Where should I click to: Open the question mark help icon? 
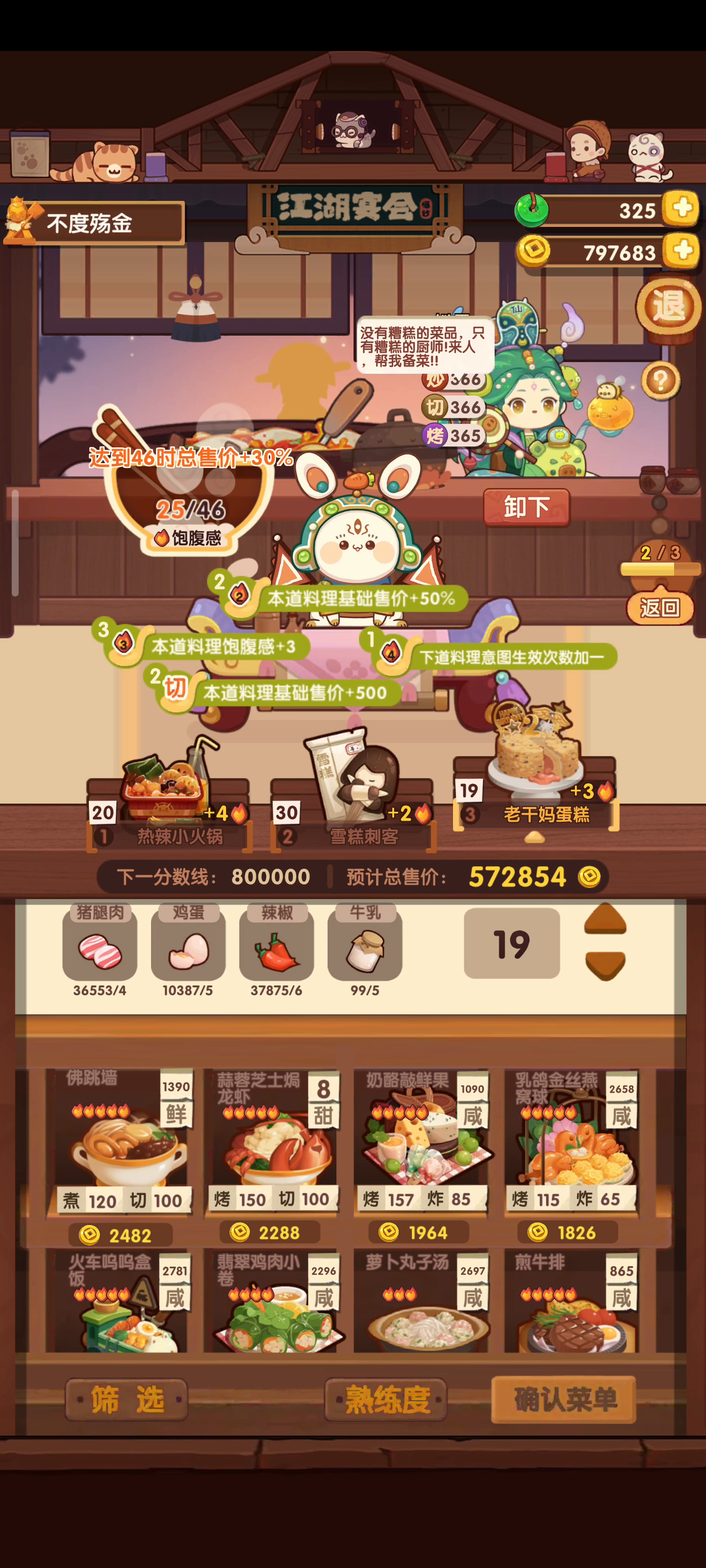660,380
